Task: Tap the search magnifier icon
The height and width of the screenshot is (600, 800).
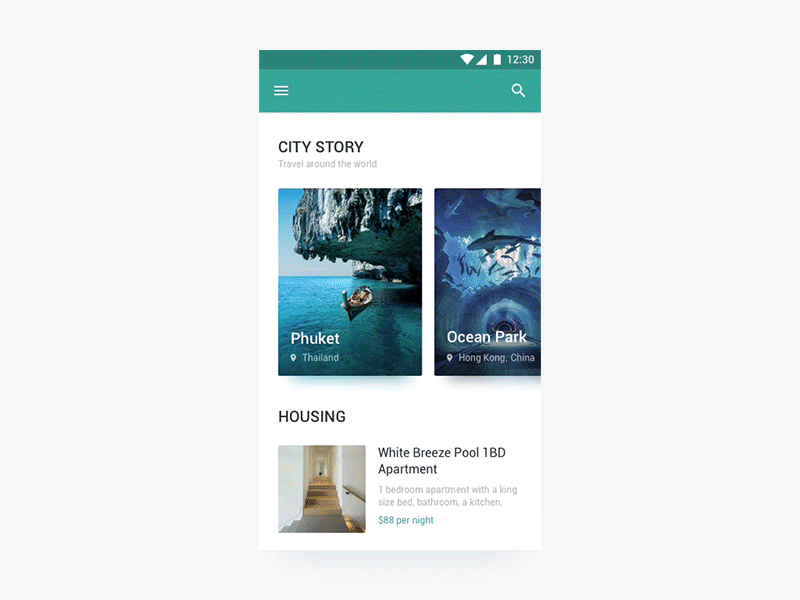Action: [518, 91]
